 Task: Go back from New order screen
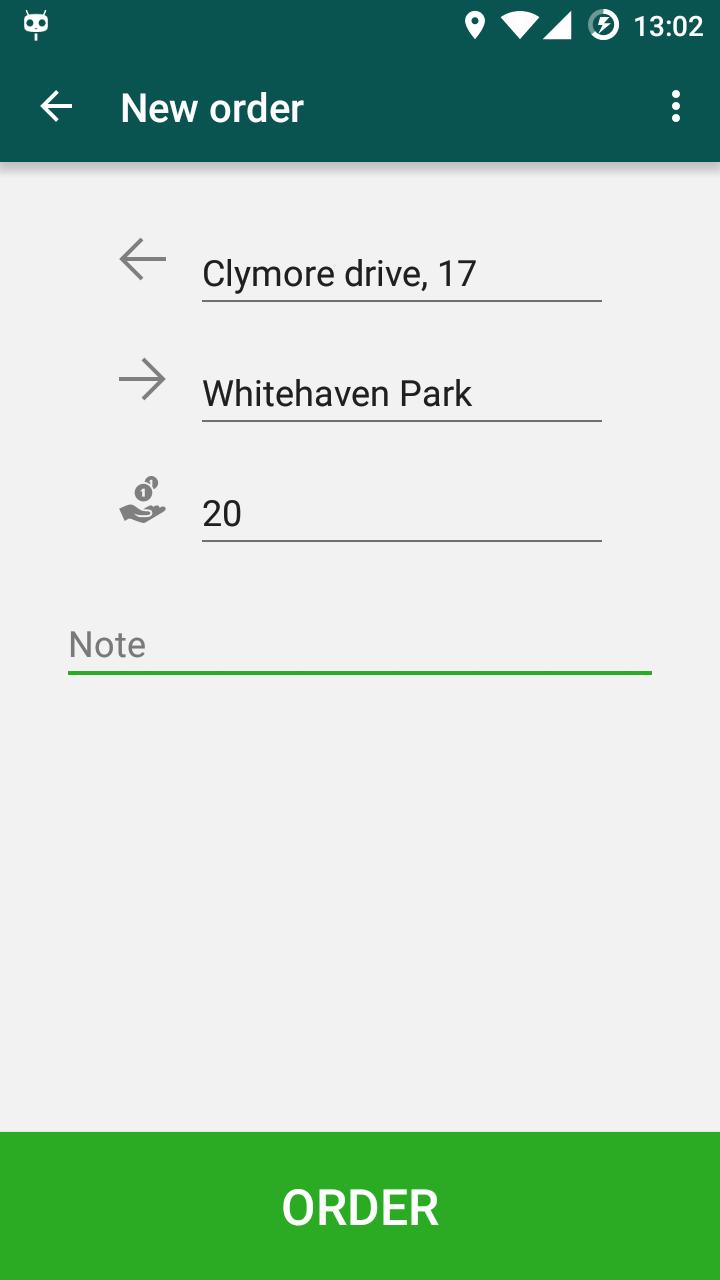coord(56,107)
